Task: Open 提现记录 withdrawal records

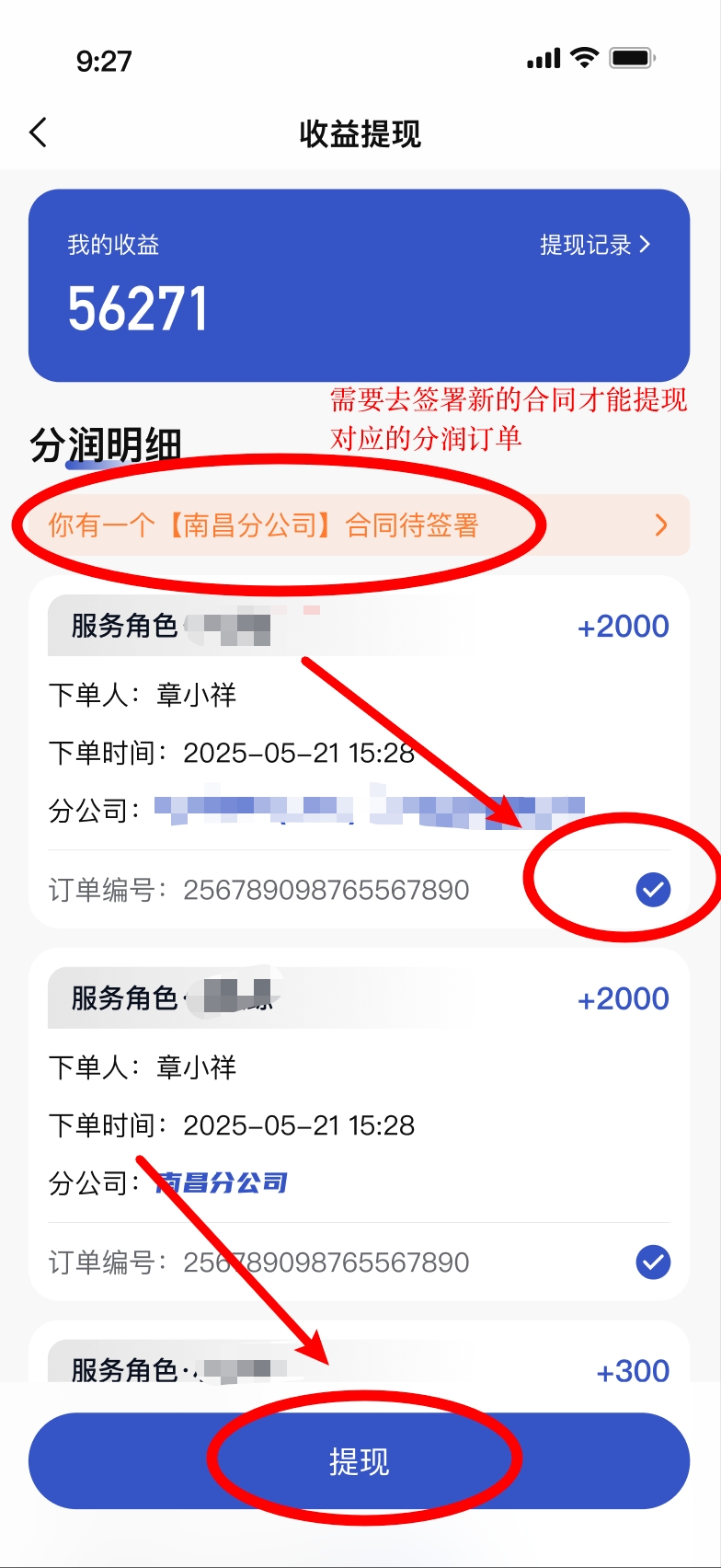Action: pos(594,245)
